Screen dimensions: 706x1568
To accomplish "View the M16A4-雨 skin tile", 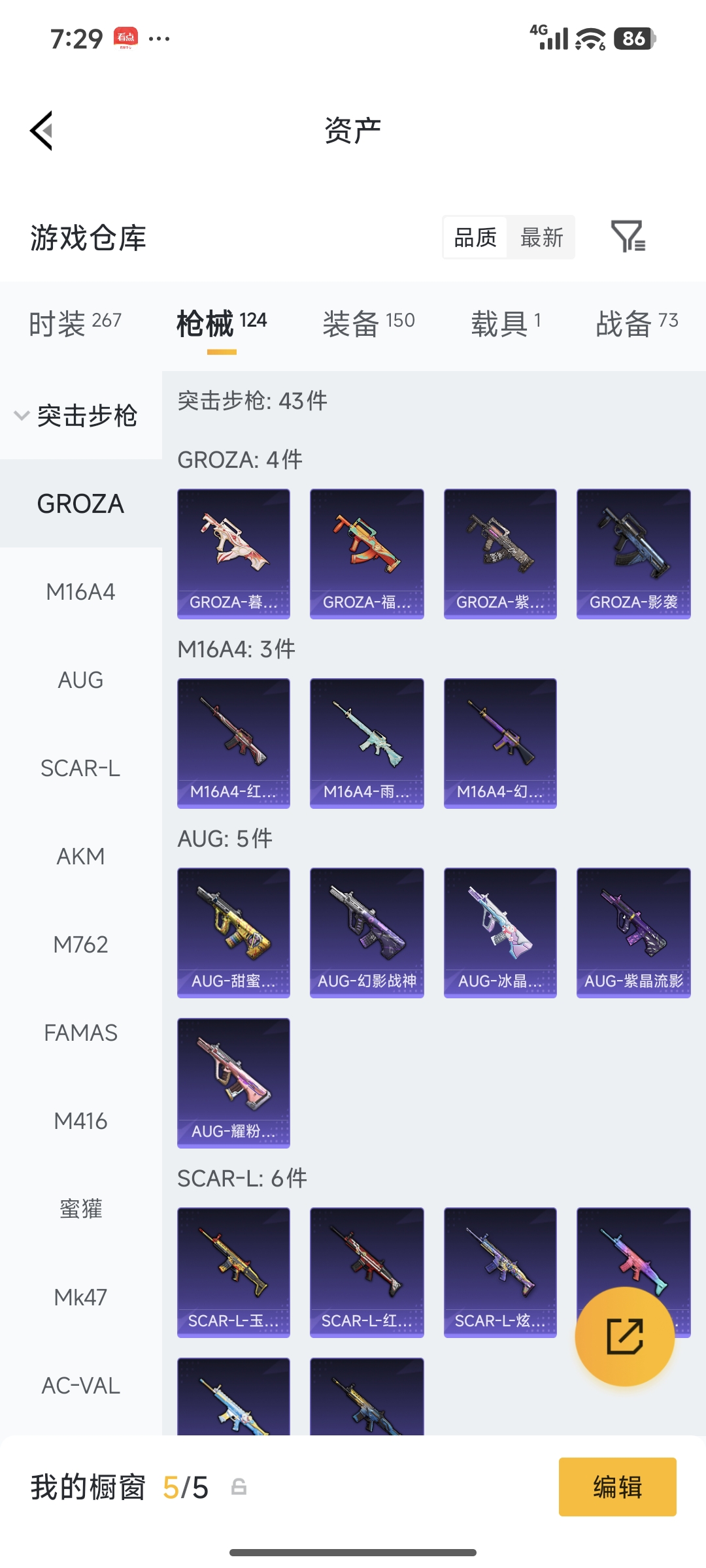I will [367, 743].
